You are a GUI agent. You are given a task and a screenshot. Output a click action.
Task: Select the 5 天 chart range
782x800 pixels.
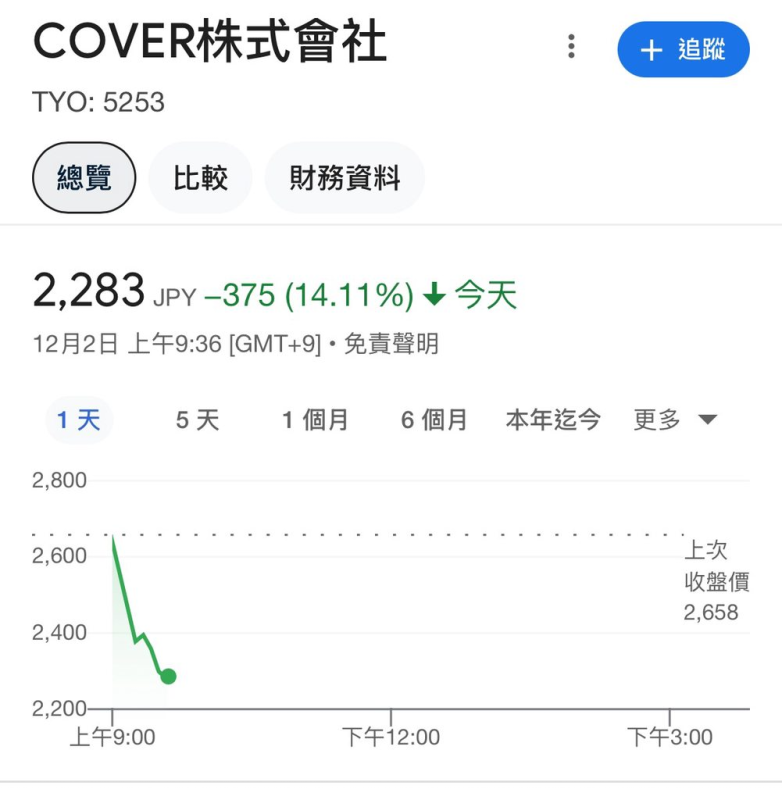[197, 420]
